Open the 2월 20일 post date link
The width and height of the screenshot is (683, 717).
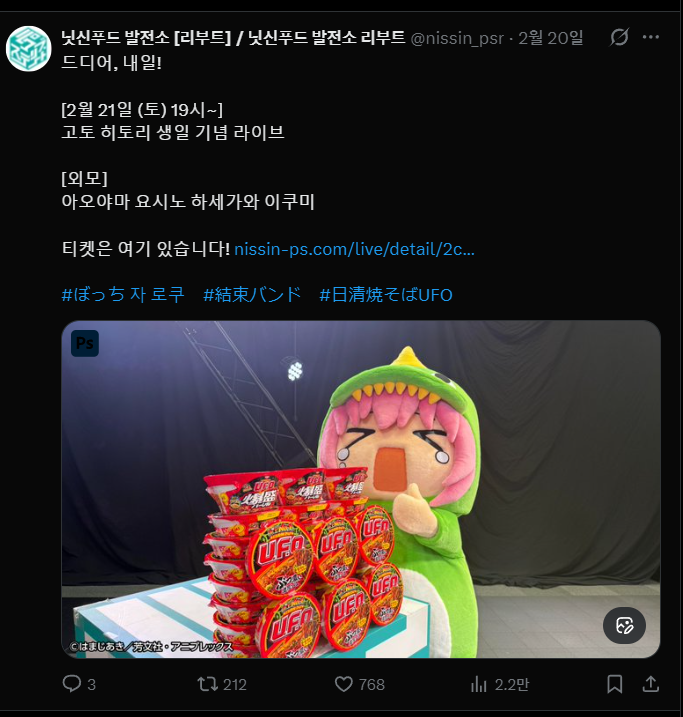pyautogui.click(x=551, y=38)
